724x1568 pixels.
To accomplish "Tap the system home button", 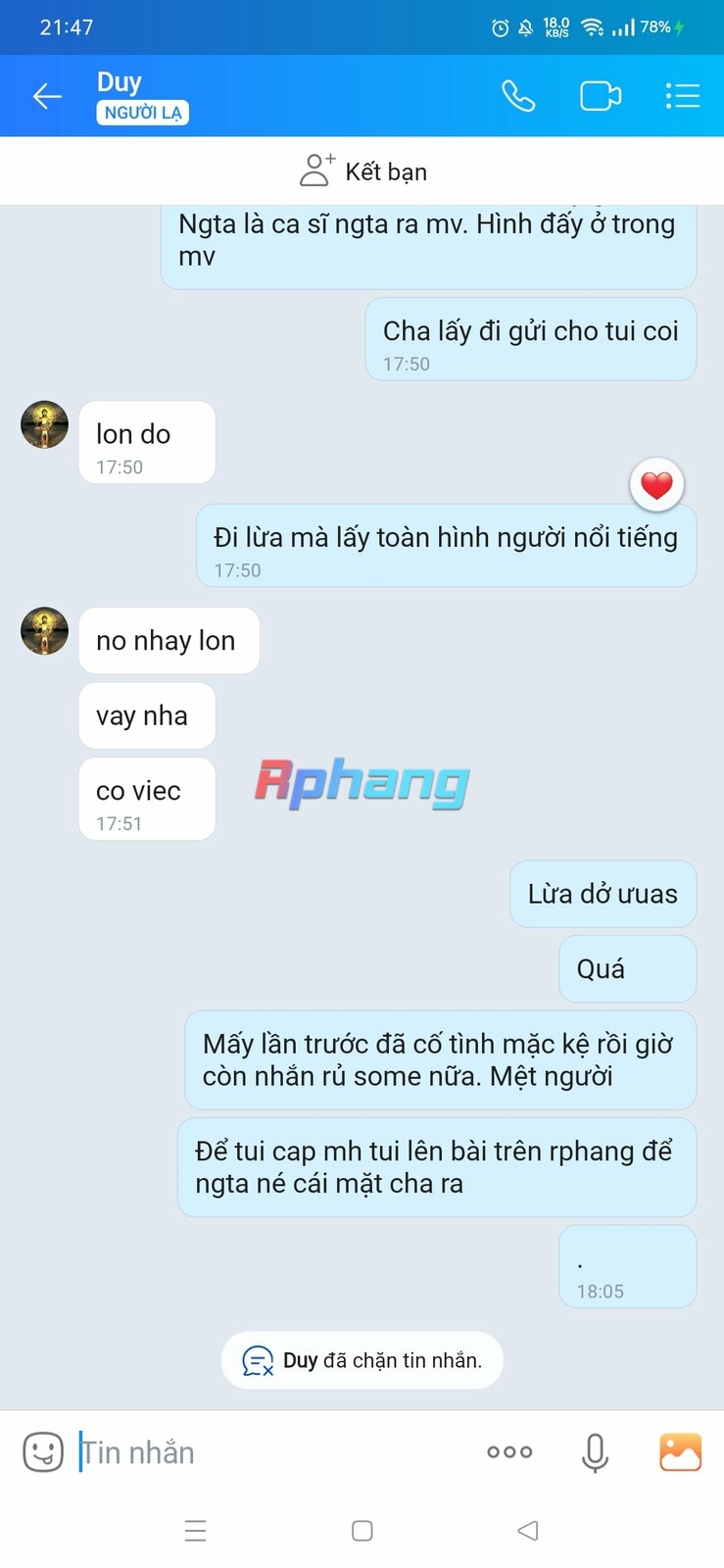I will [362, 1531].
